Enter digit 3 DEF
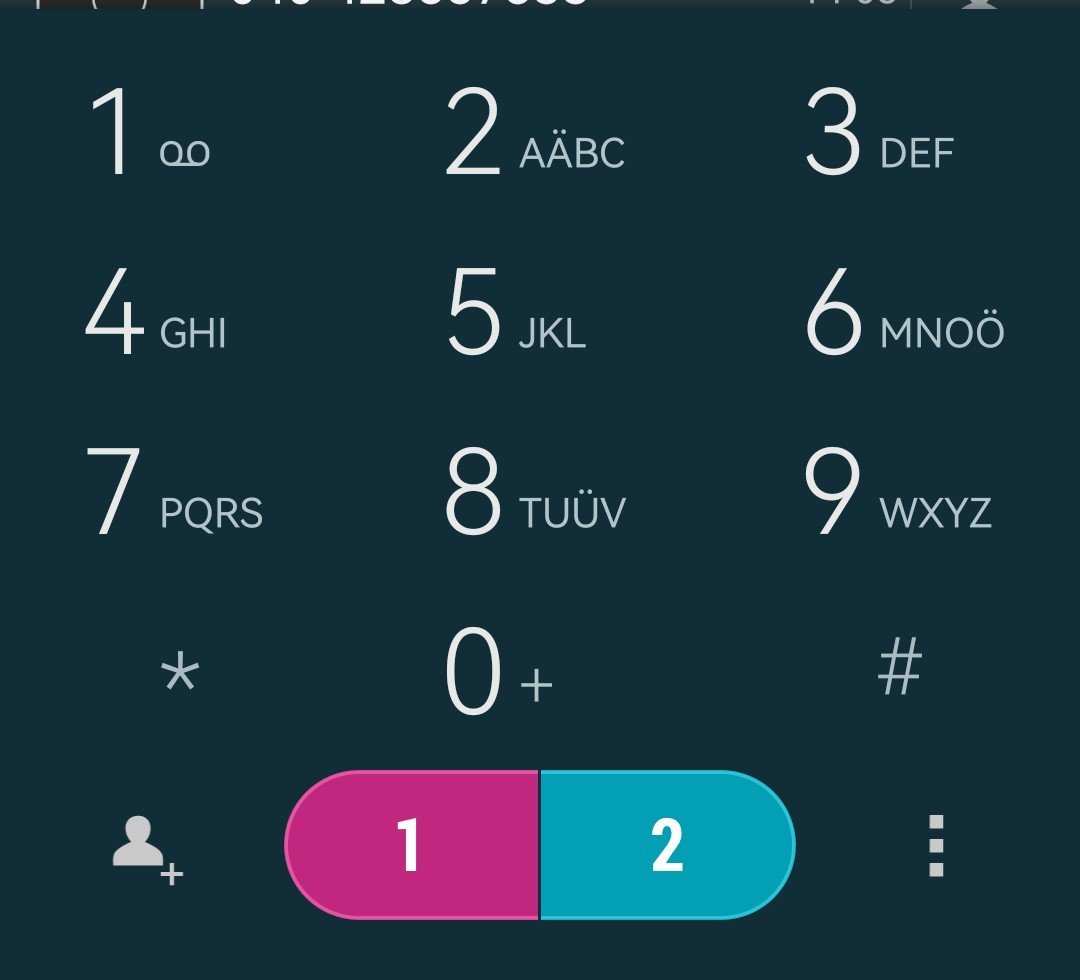The image size is (1080, 980). [x=878, y=135]
